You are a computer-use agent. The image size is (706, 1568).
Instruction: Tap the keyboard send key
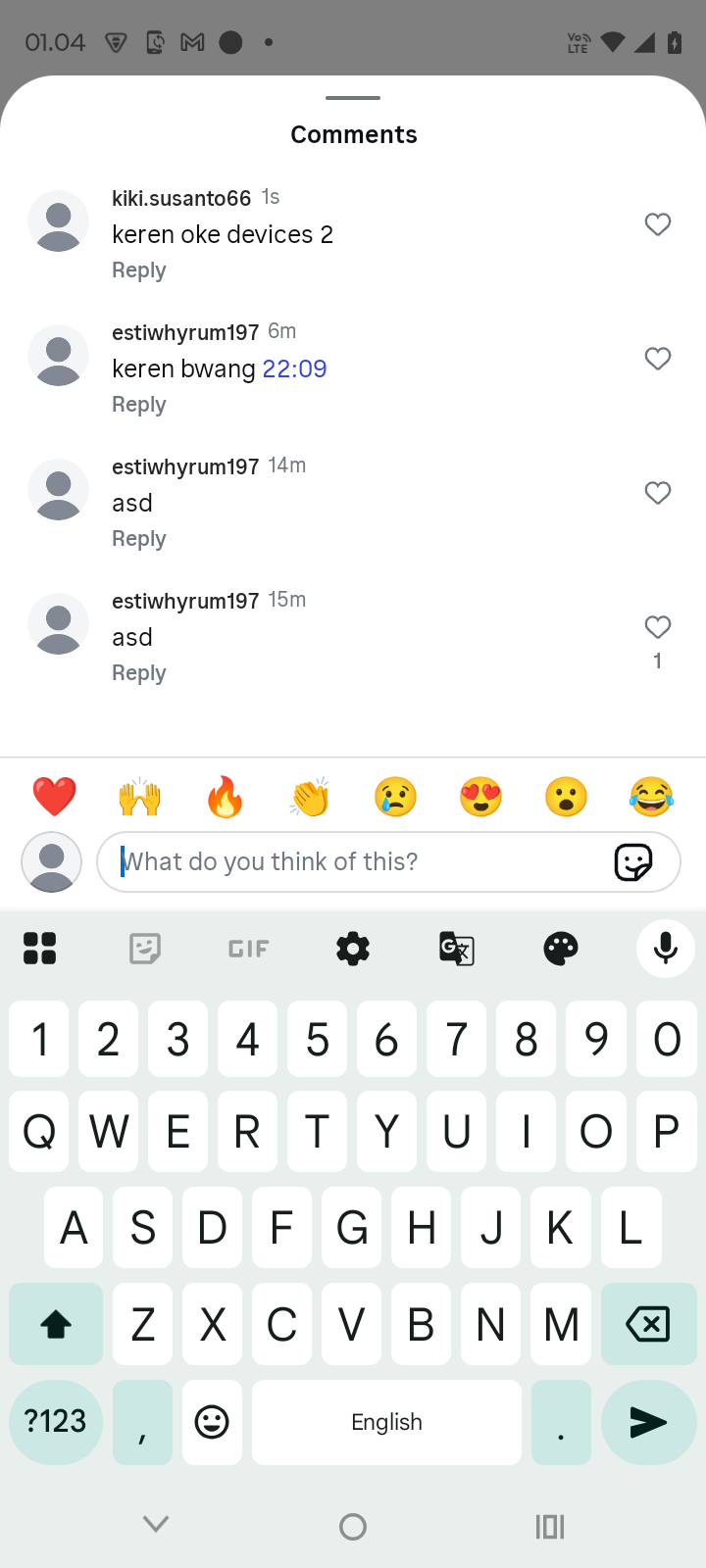click(647, 1422)
